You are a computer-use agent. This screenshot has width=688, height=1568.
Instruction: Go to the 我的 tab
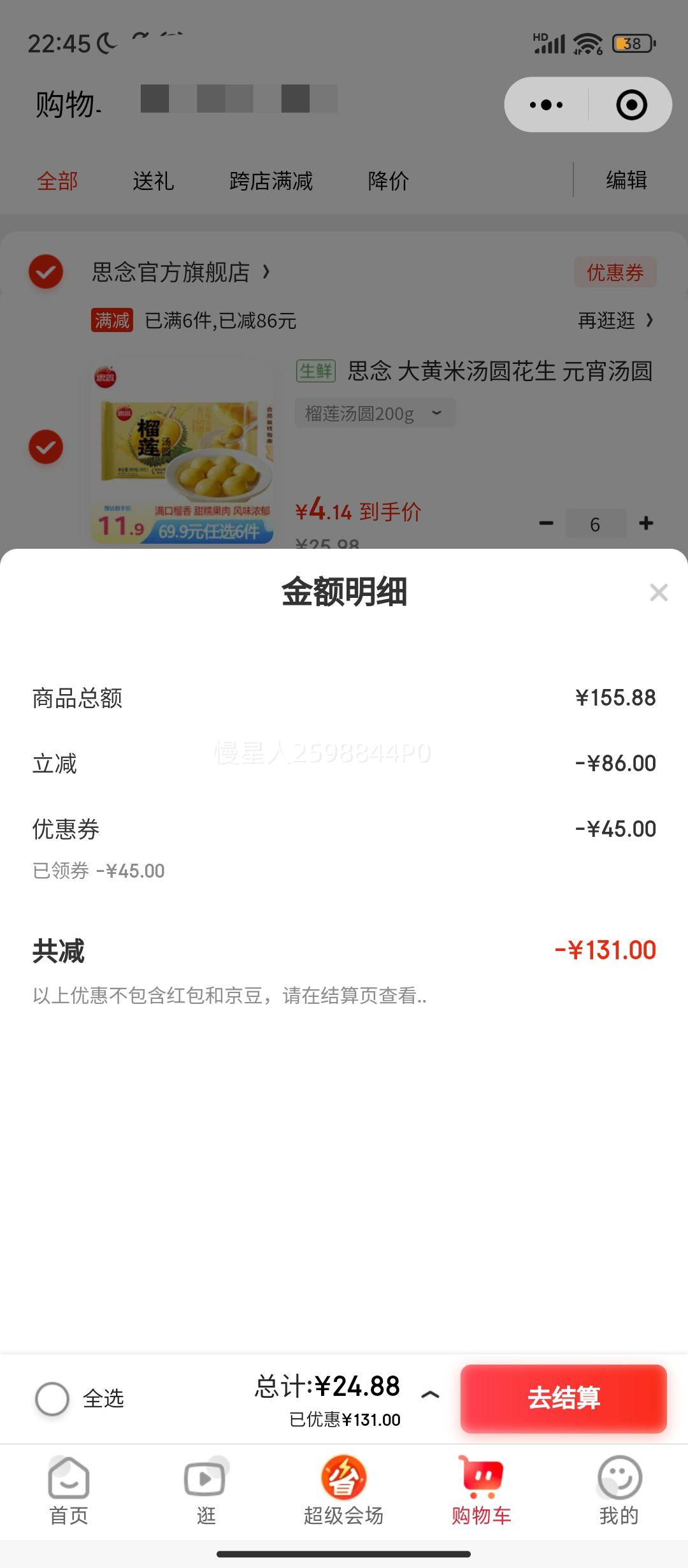pyautogui.click(x=619, y=1492)
